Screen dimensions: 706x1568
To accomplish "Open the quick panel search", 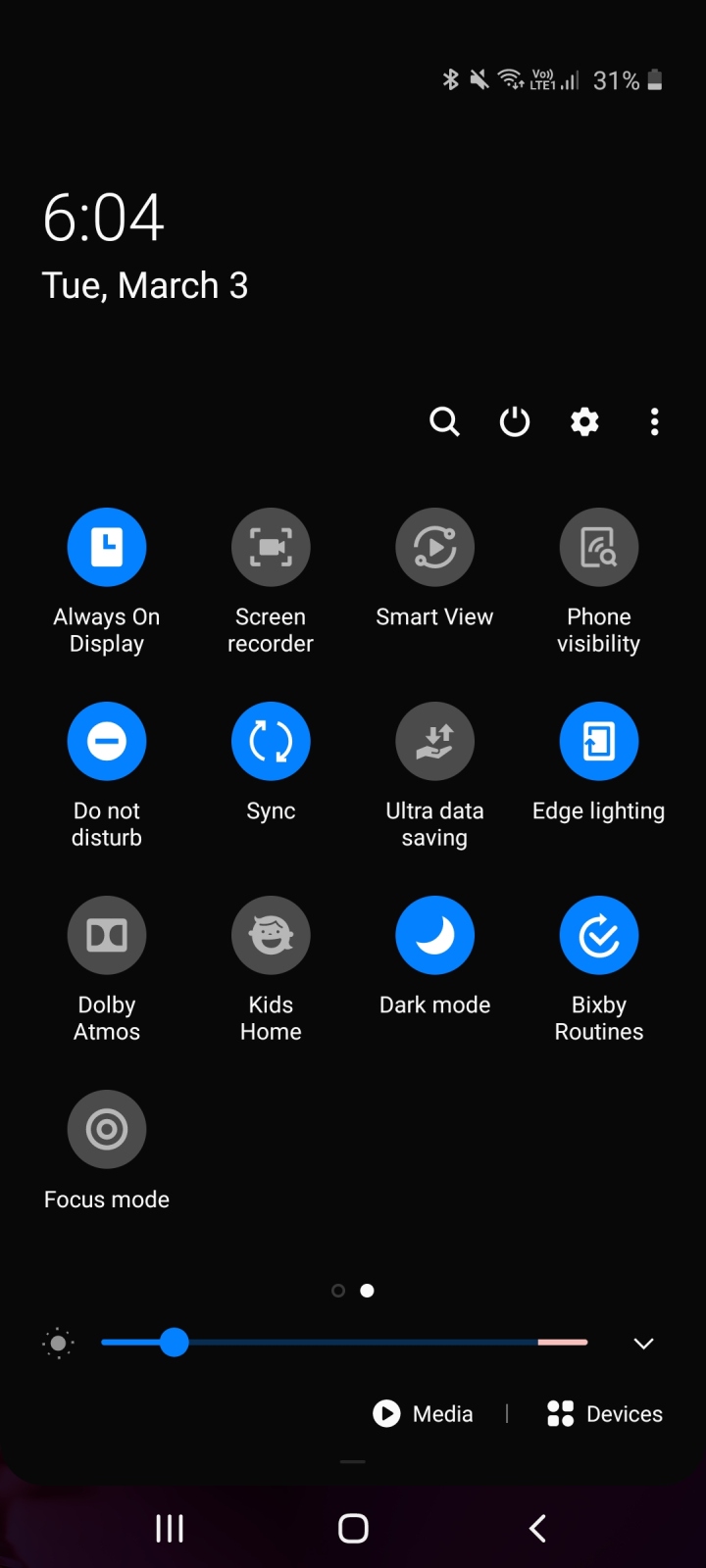I will click(444, 421).
